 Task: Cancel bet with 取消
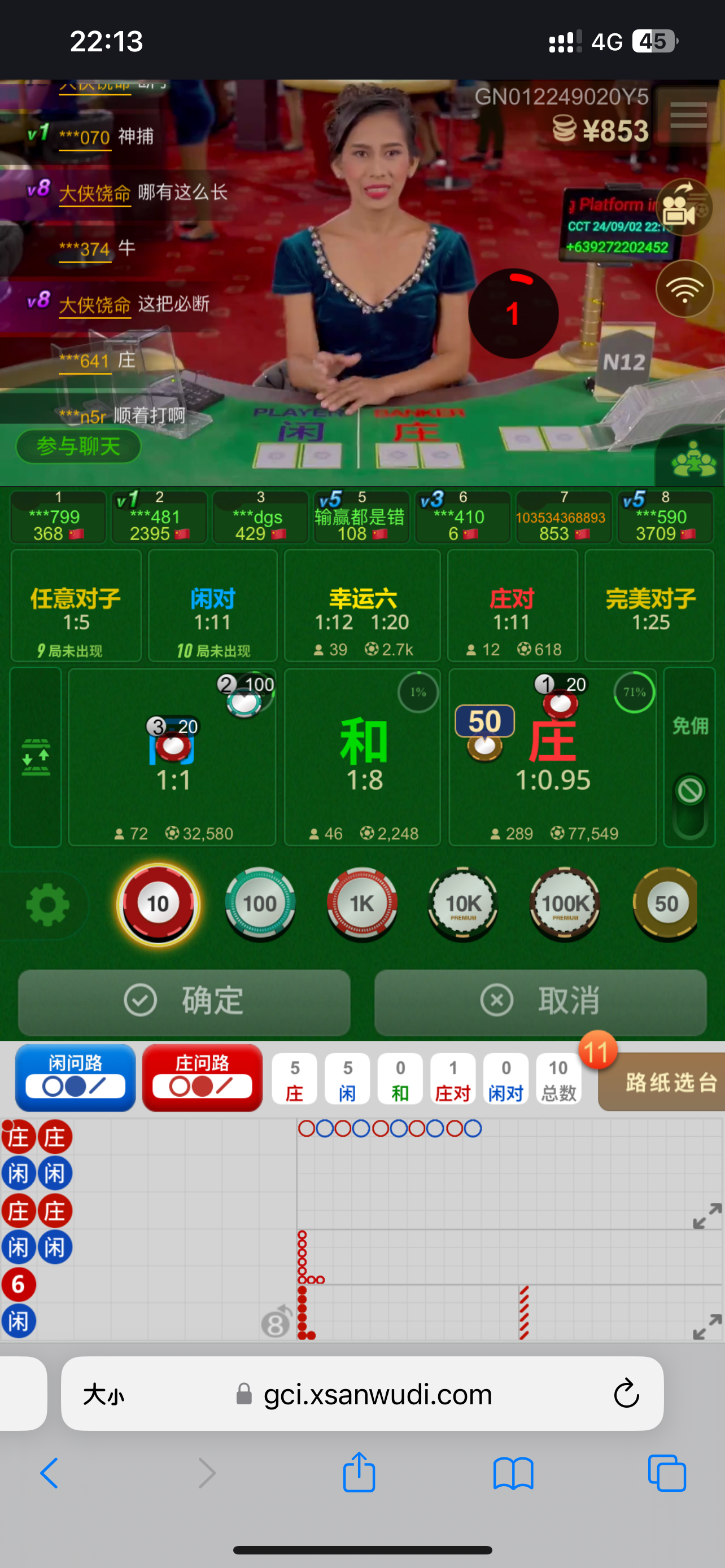click(540, 1000)
